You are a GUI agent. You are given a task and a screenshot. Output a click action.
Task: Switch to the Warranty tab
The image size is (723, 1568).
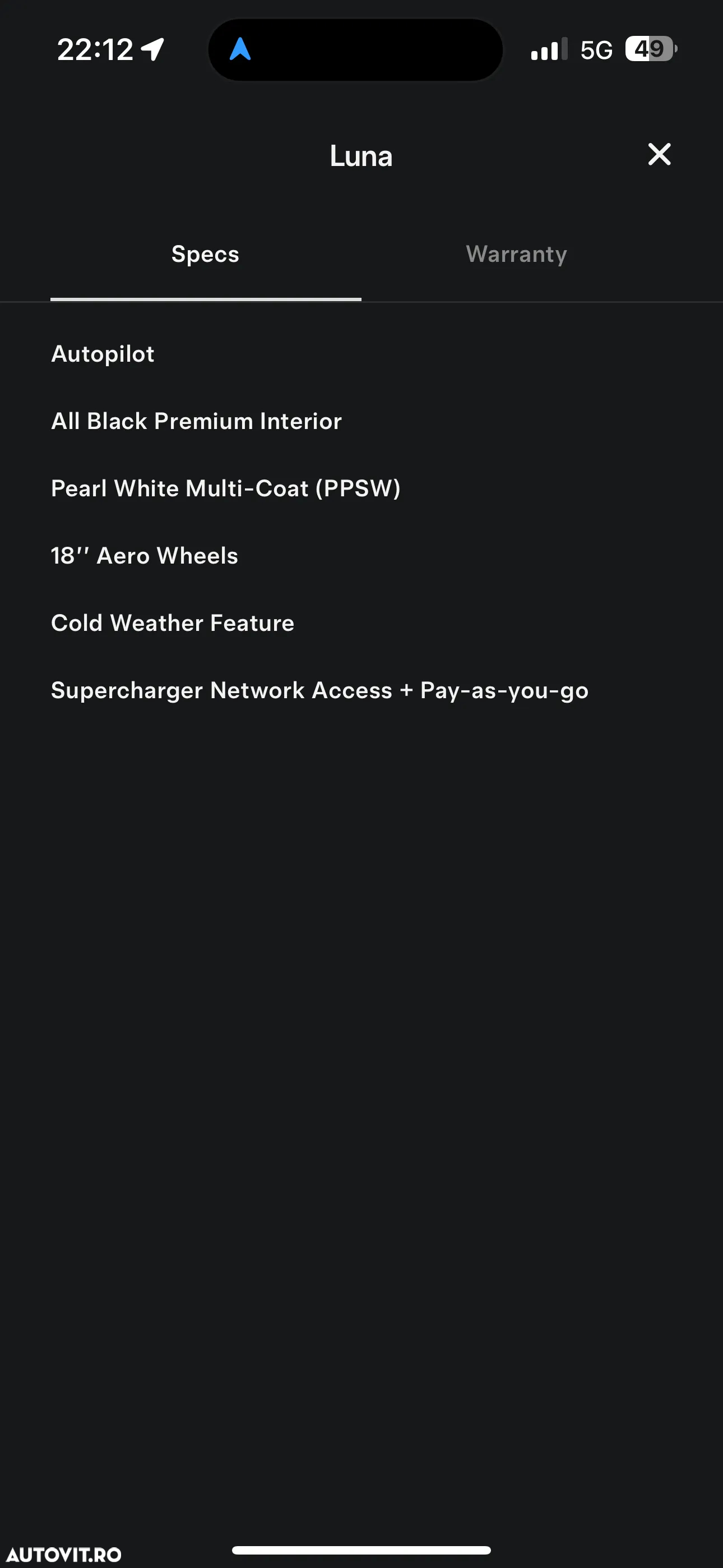click(x=516, y=255)
